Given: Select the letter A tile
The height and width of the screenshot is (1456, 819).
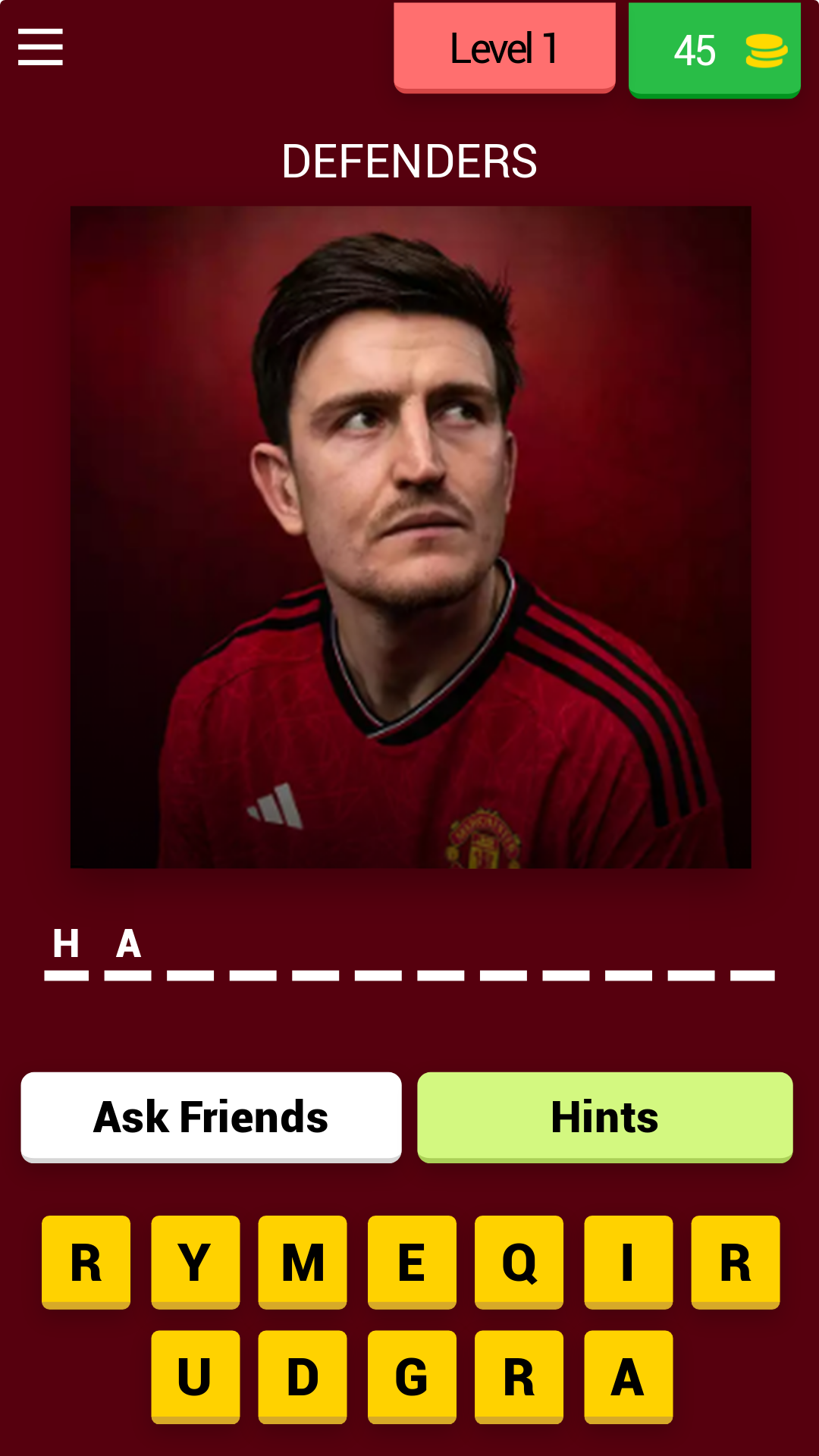Looking at the screenshot, I should (628, 1377).
